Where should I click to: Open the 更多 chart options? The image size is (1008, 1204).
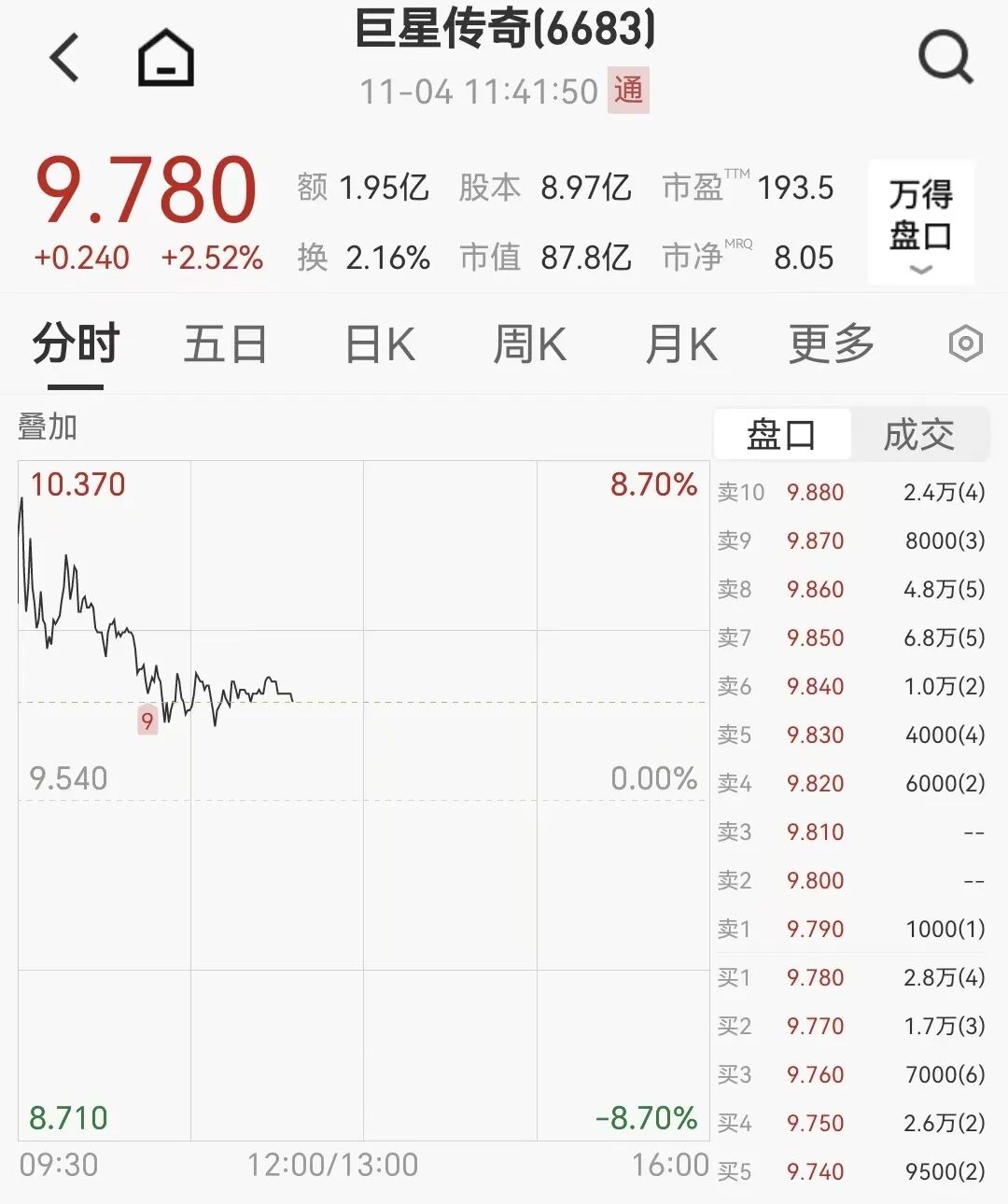point(831,344)
